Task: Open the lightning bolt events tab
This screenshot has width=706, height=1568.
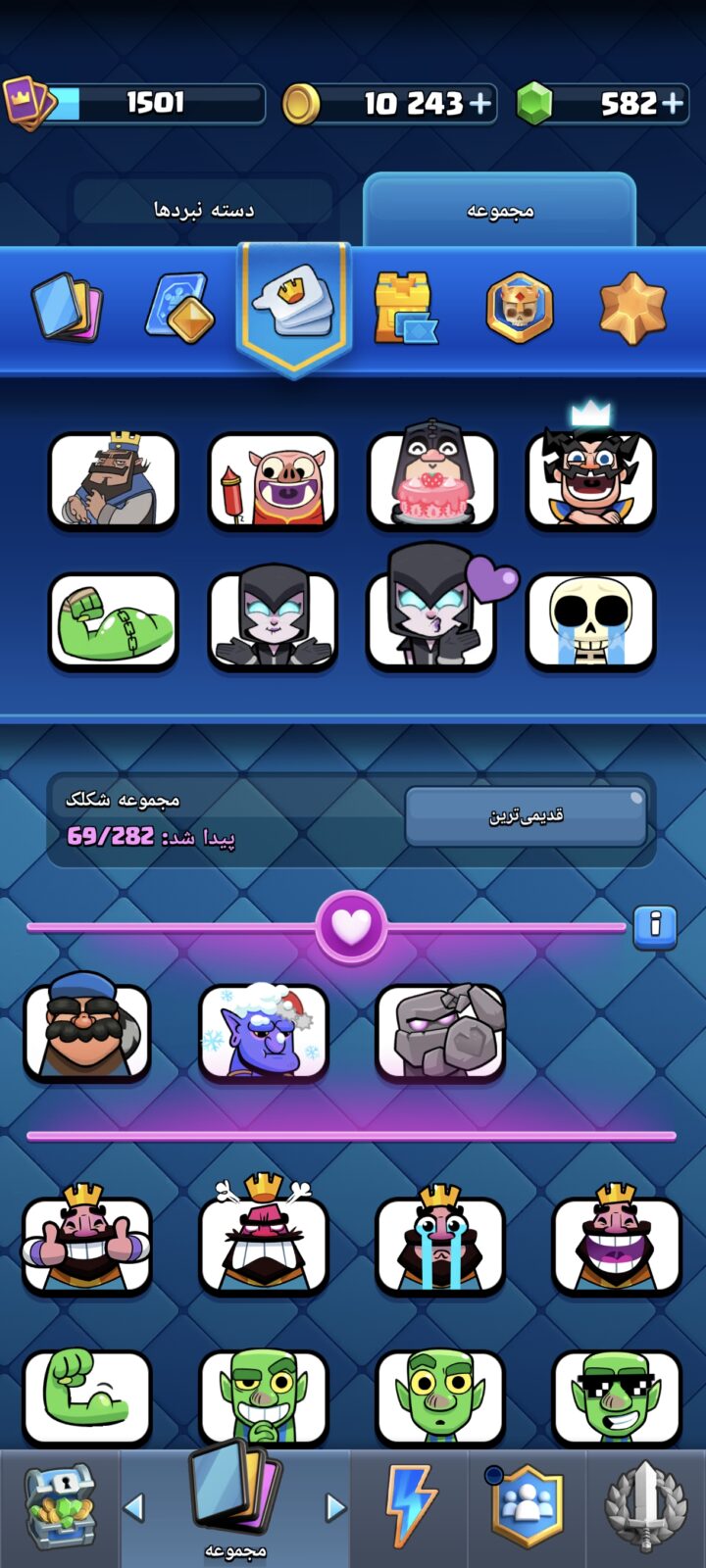Action: point(412,1506)
